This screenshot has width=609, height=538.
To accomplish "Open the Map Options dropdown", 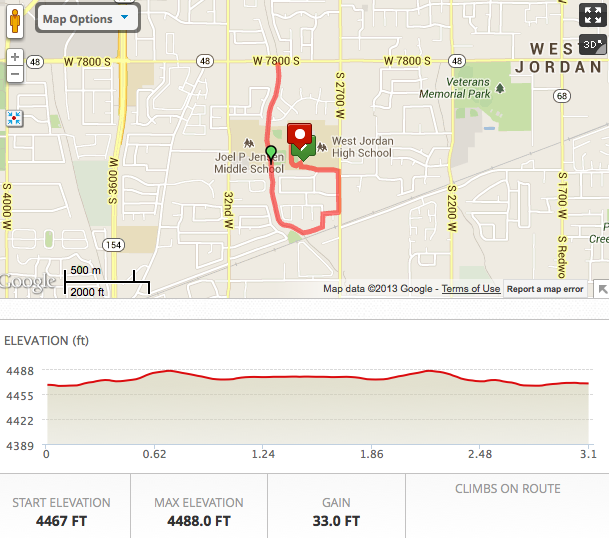I will pos(87,18).
